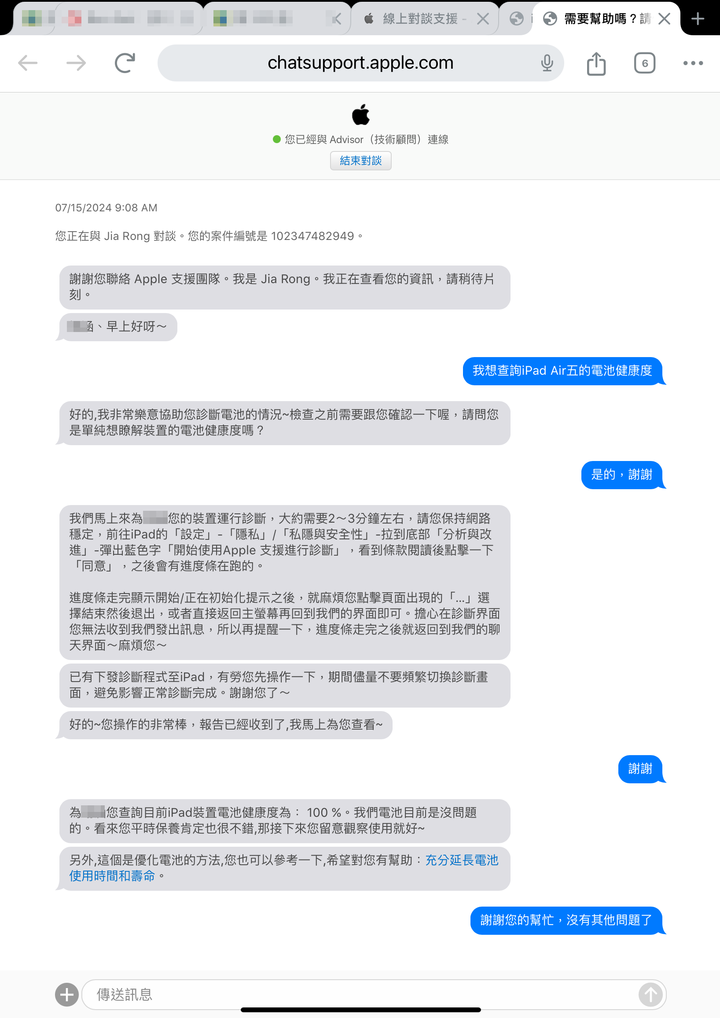Image resolution: width=720 pixels, height=1018 pixels.
Task: Close the 線上對談支援 tab
Action: pyautogui.click(x=483, y=19)
